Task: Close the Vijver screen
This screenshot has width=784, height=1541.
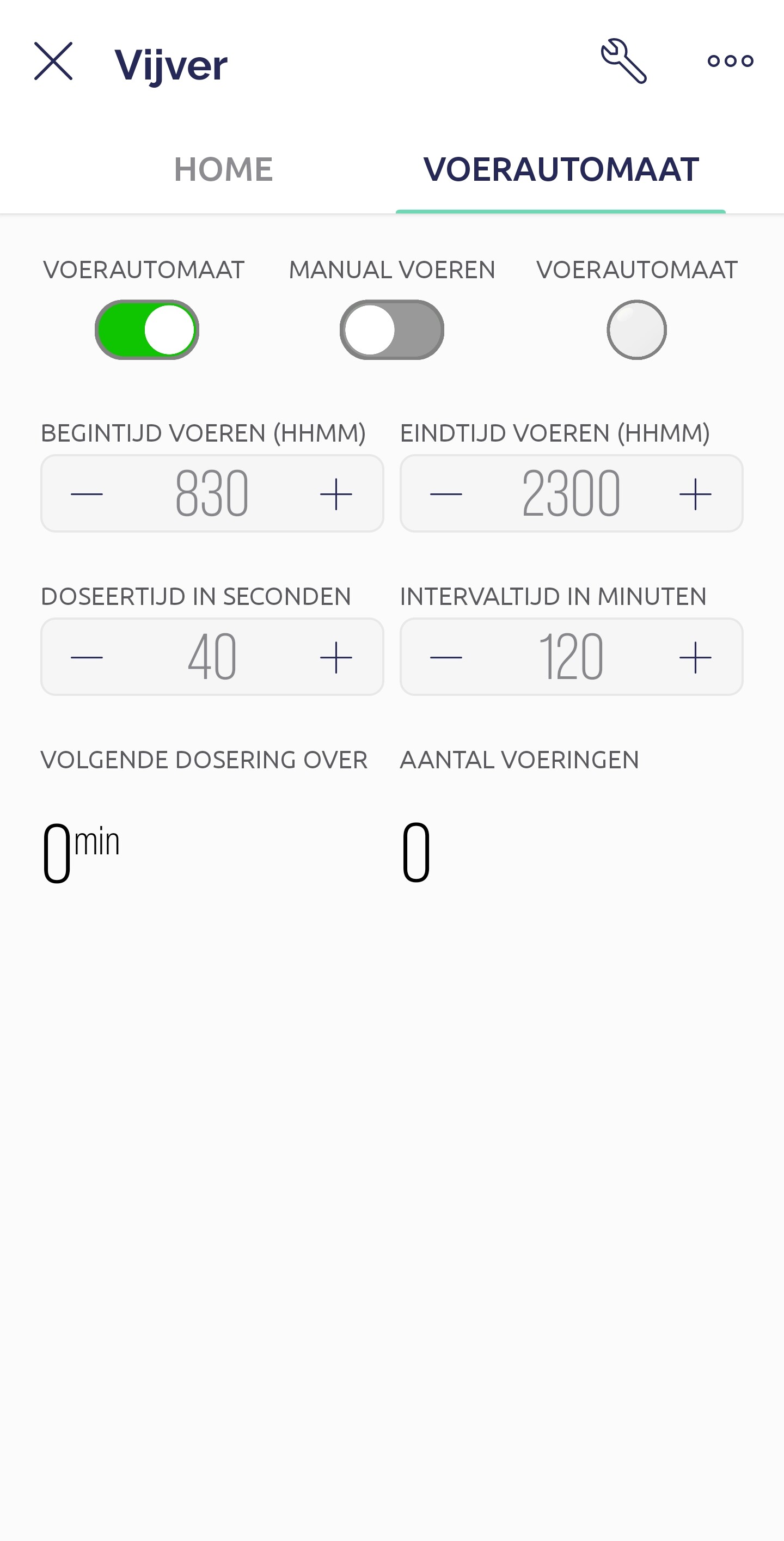Action: [53, 61]
